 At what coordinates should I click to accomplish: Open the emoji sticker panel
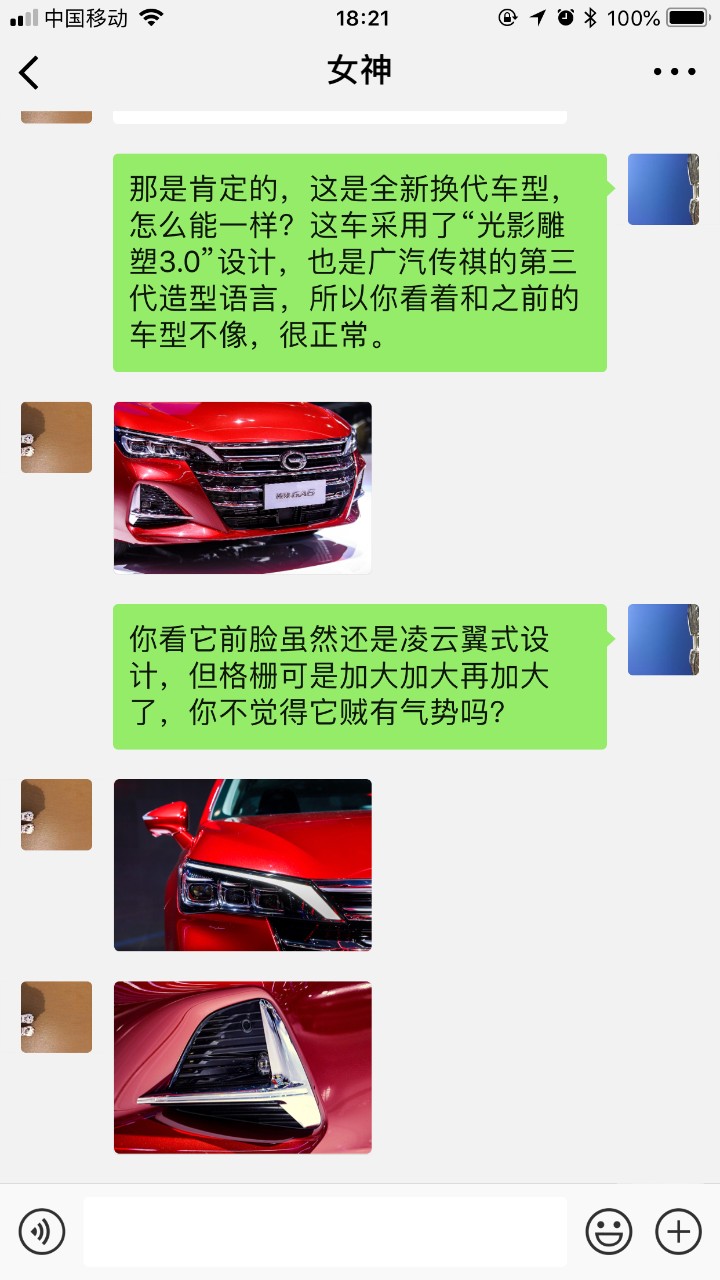(609, 1231)
